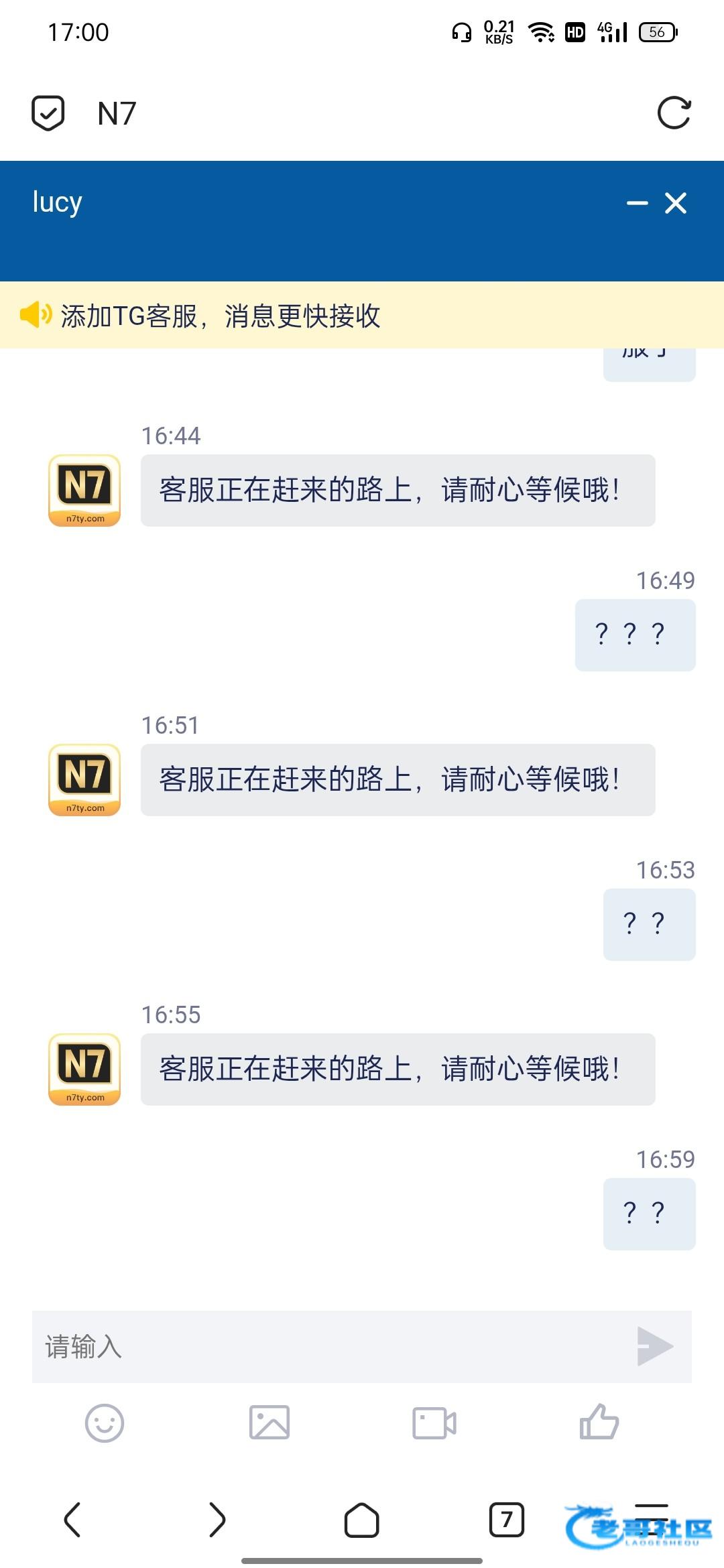724x1568 pixels.
Task: Rate the service with the thumbs-up icon
Action: point(599,1421)
